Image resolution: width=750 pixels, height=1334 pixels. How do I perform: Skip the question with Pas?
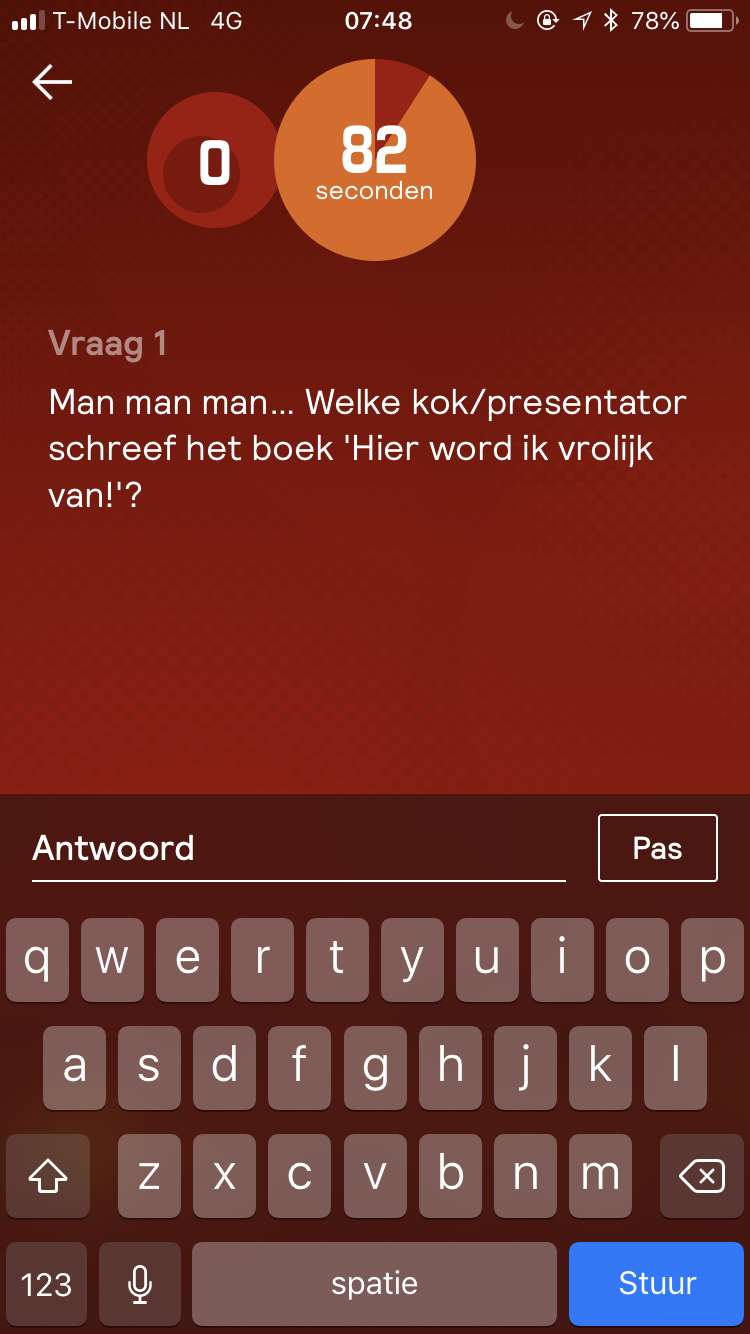tap(658, 848)
